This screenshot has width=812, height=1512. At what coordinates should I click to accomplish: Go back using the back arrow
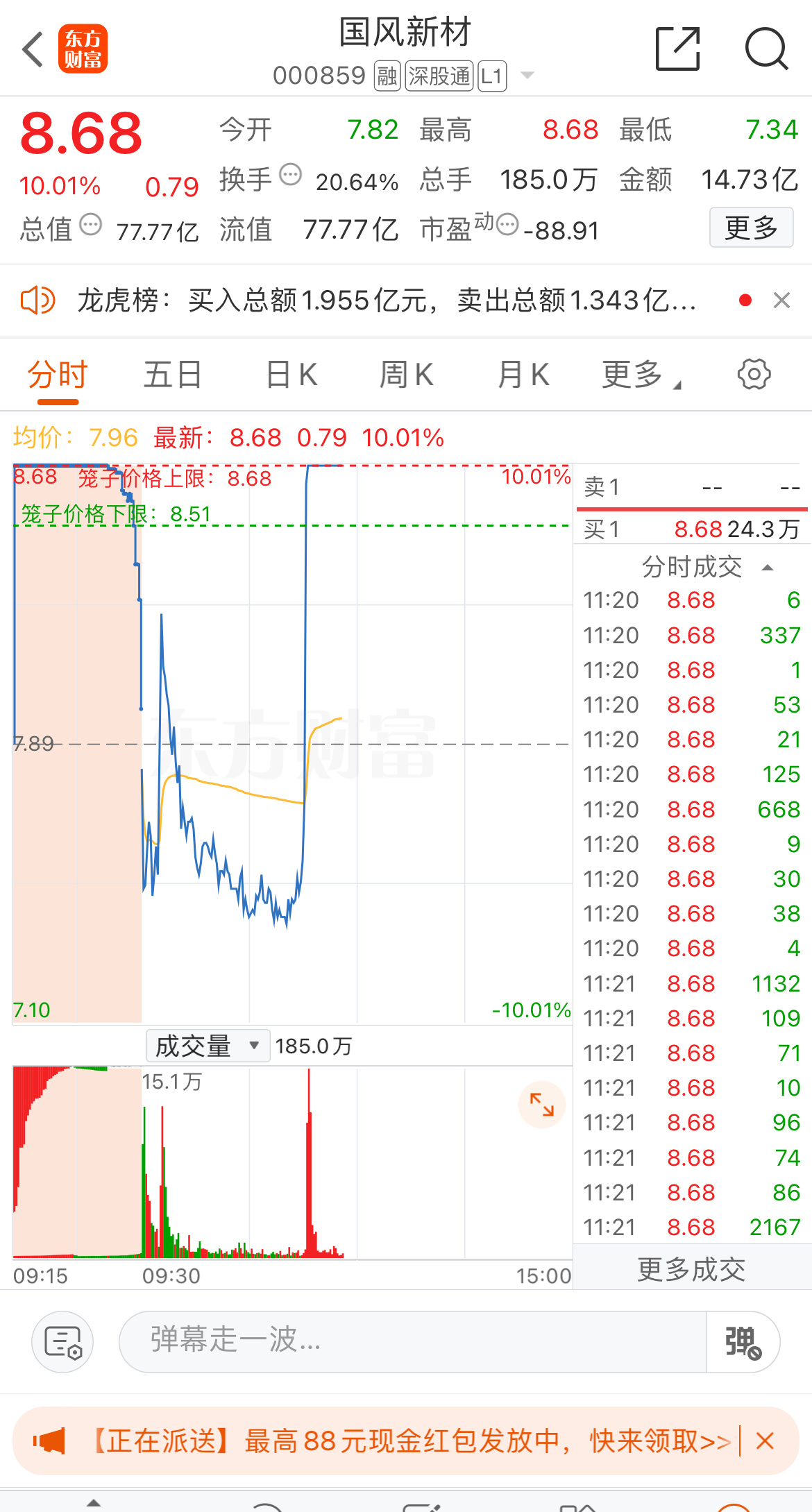point(31,49)
